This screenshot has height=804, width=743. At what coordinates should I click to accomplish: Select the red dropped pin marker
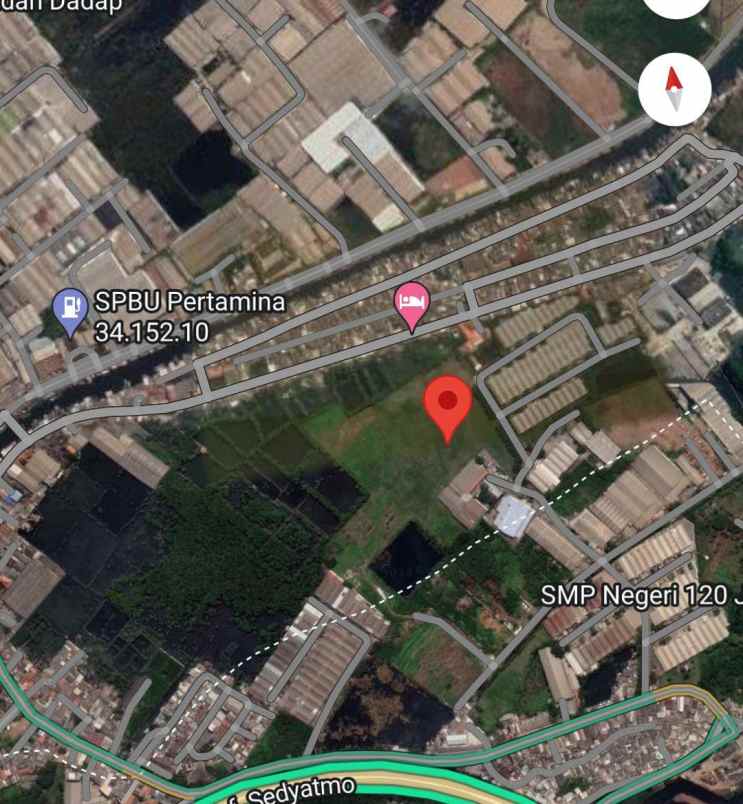click(x=447, y=405)
